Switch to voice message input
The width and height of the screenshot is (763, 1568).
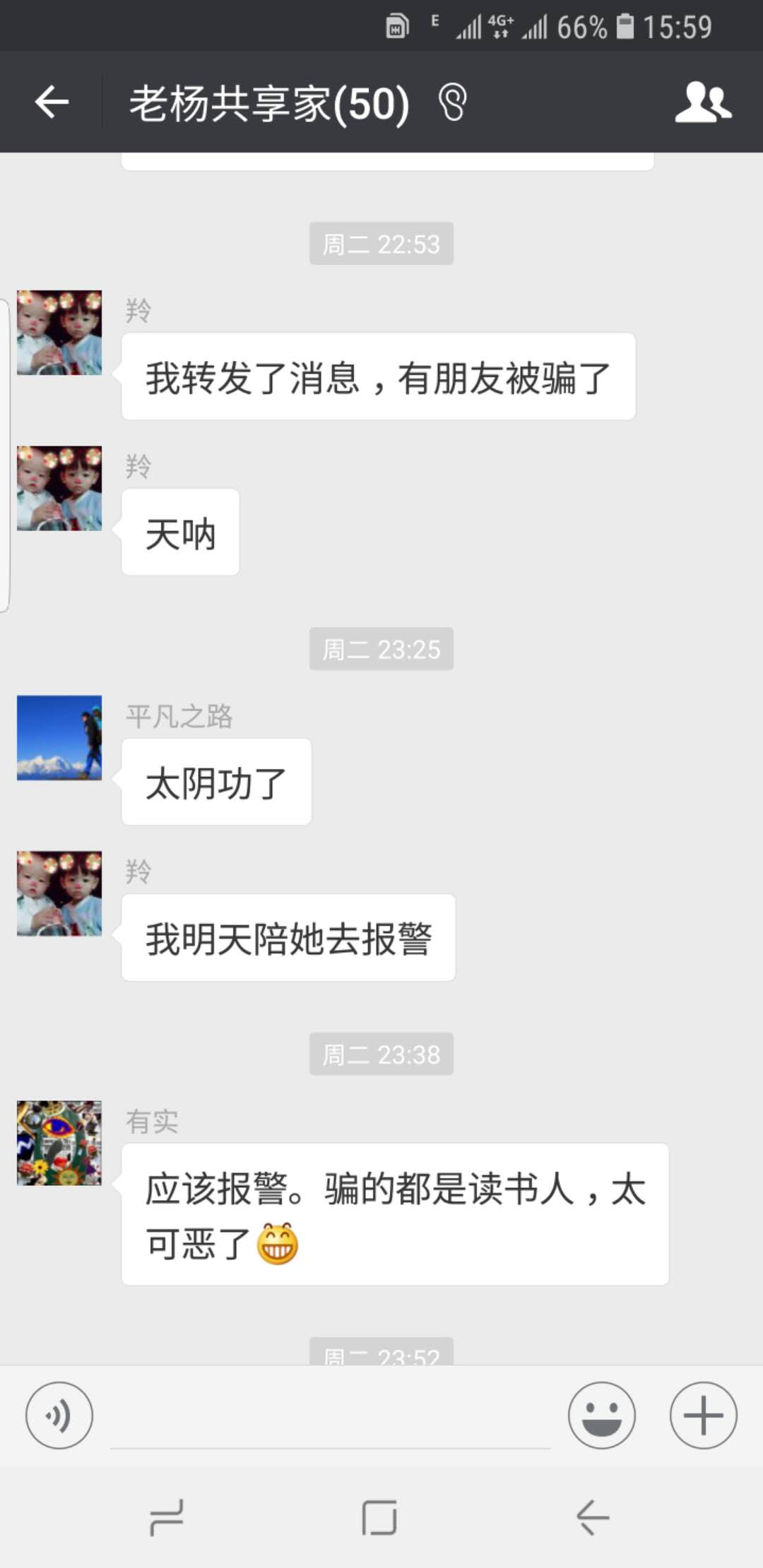click(x=59, y=1415)
